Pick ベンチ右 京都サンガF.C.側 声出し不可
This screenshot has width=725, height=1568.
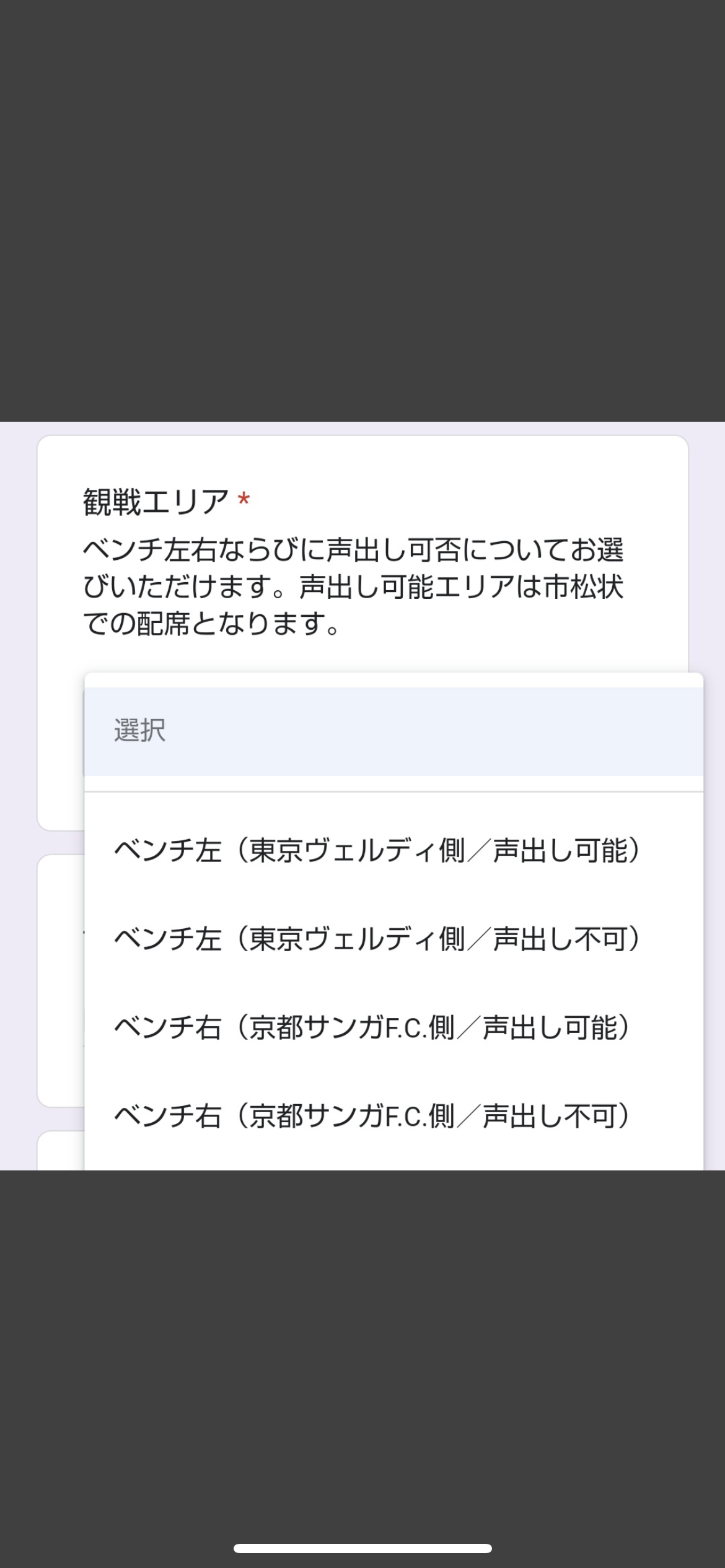point(372,1116)
